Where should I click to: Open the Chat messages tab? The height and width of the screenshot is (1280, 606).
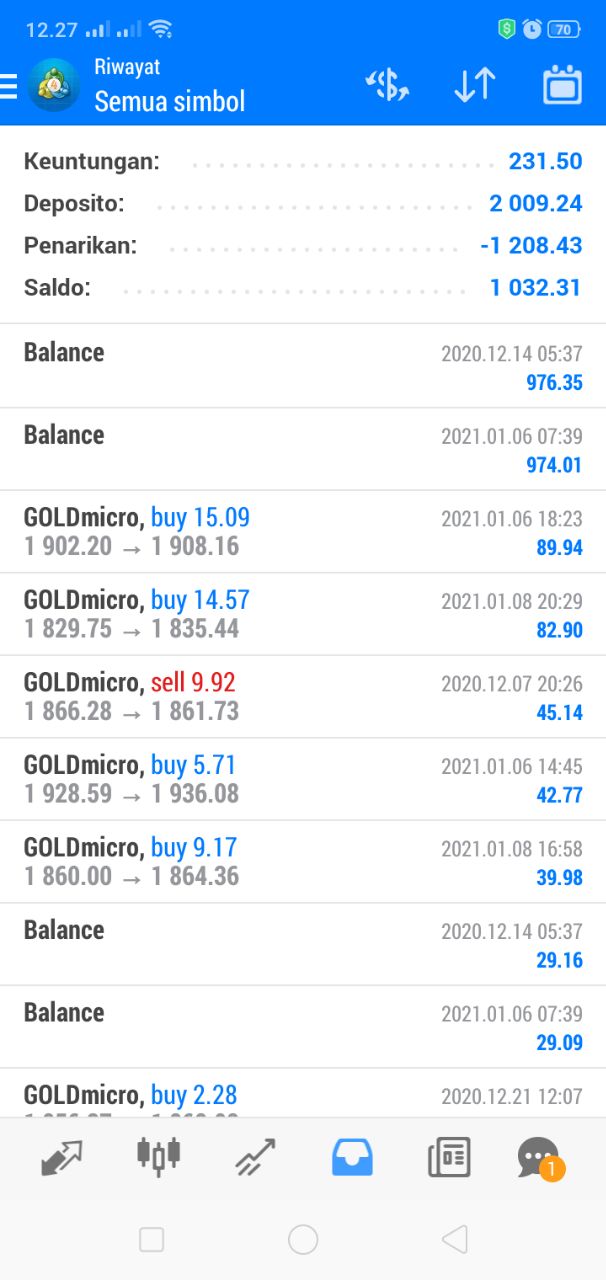point(540,1158)
